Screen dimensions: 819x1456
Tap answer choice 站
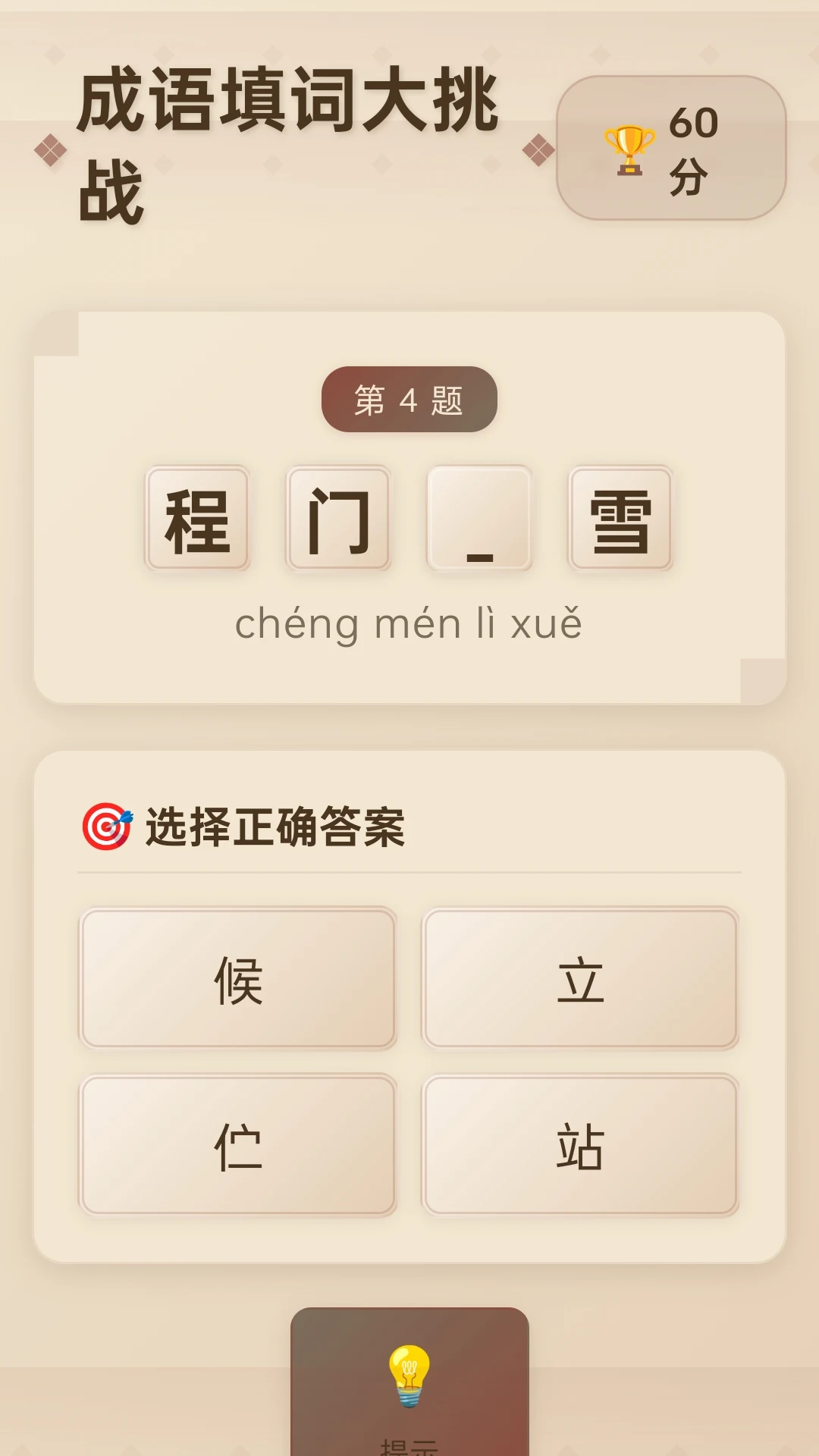pyautogui.click(x=580, y=1145)
